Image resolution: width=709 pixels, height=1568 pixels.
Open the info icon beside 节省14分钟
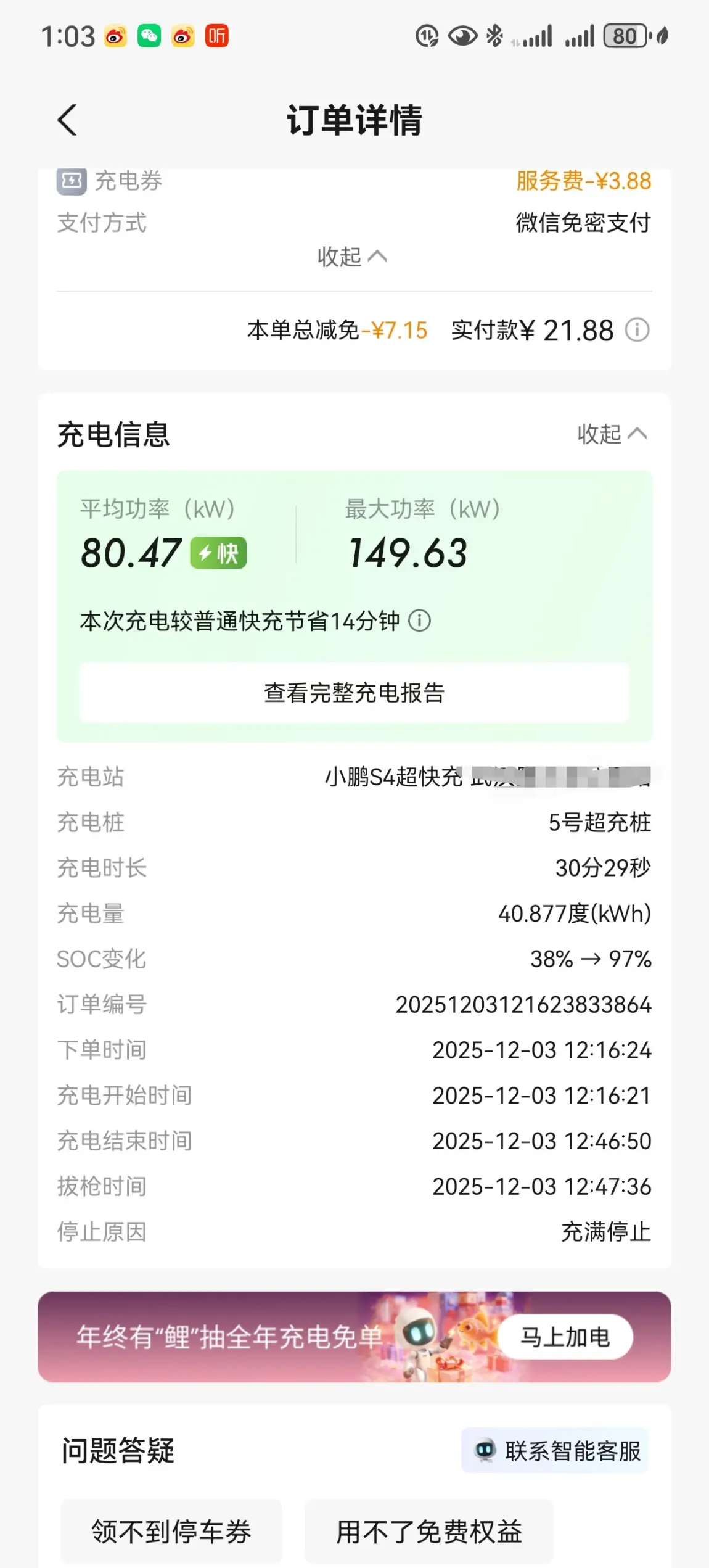coord(420,620)
